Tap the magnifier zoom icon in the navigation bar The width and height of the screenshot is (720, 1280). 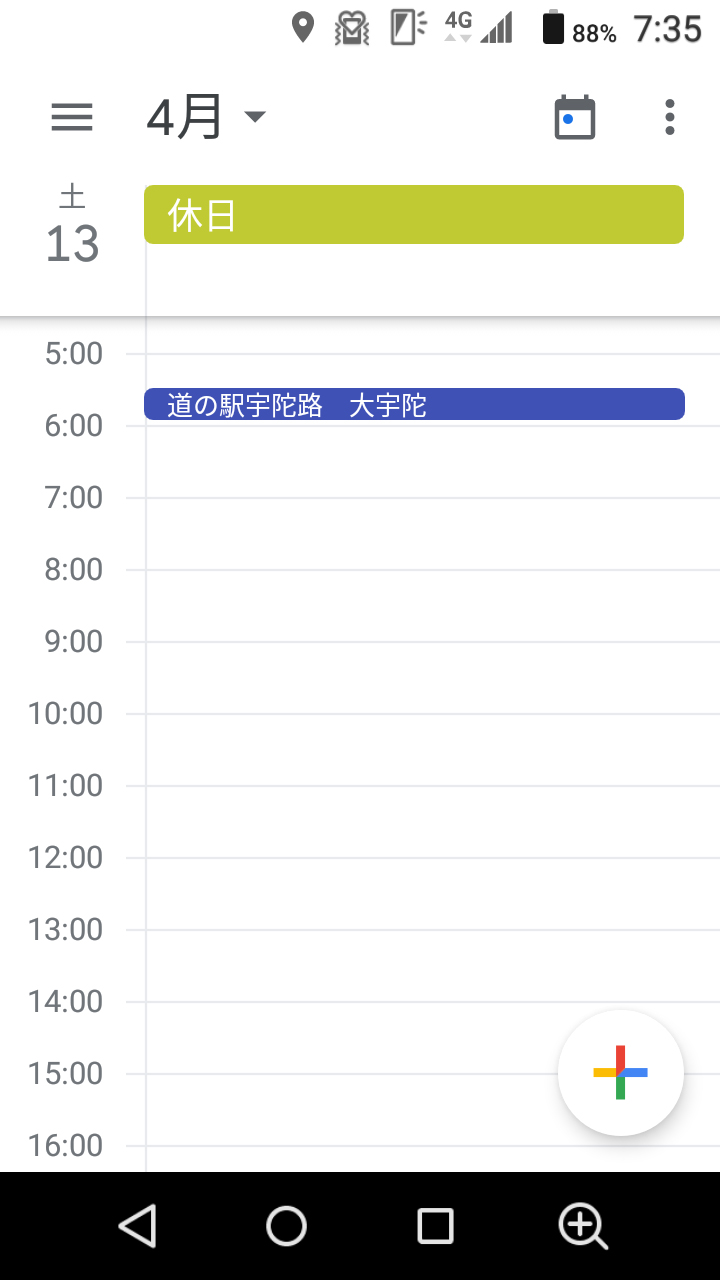click(584, 1226)
